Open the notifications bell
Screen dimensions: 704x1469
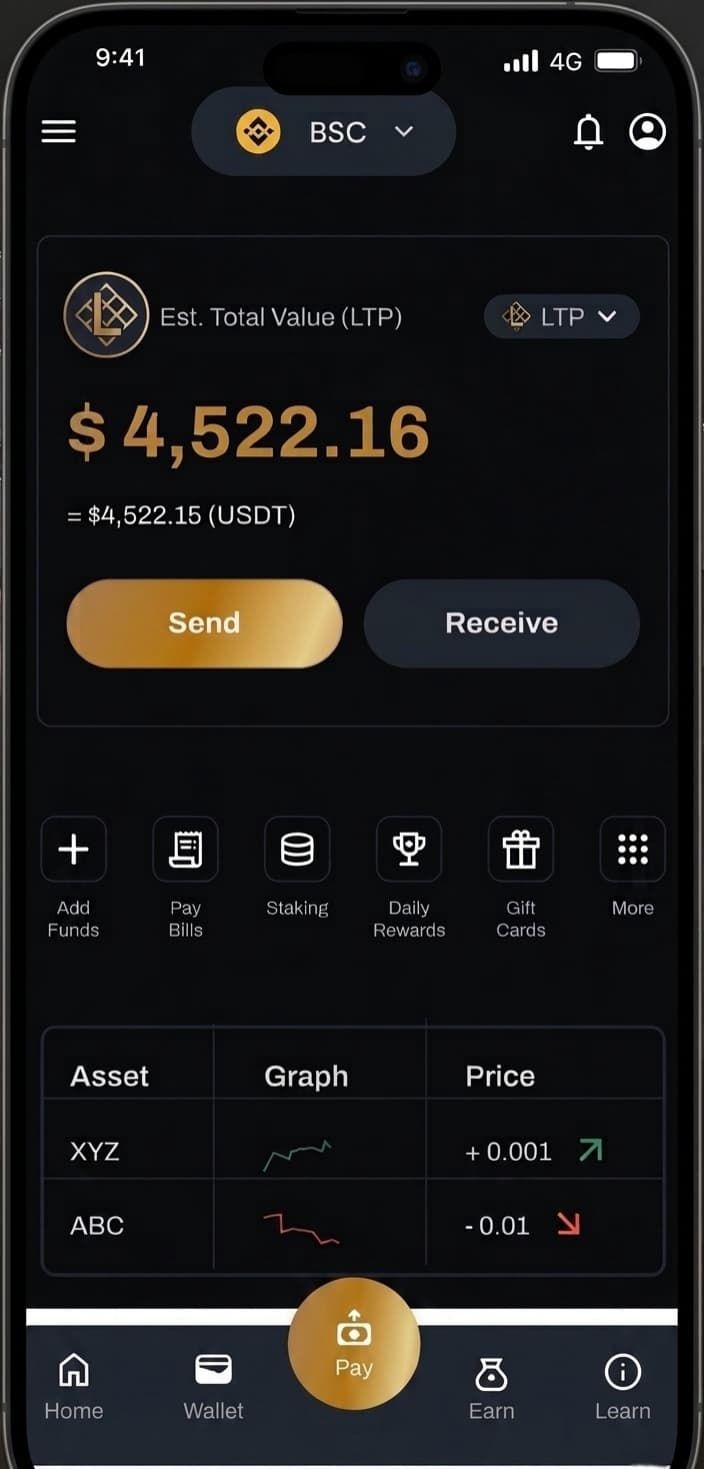[x=588, y=132]
